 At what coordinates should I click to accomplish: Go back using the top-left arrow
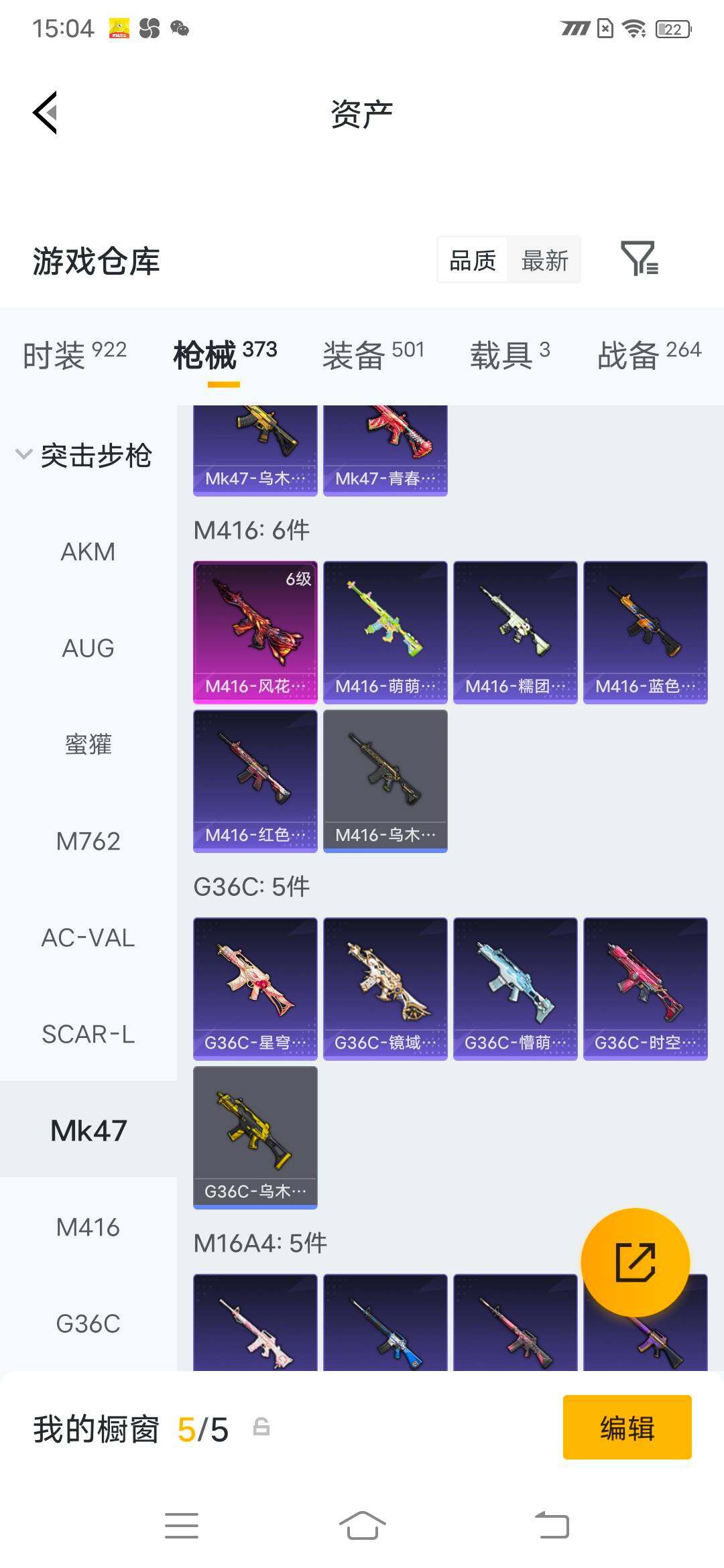(45, 113)
